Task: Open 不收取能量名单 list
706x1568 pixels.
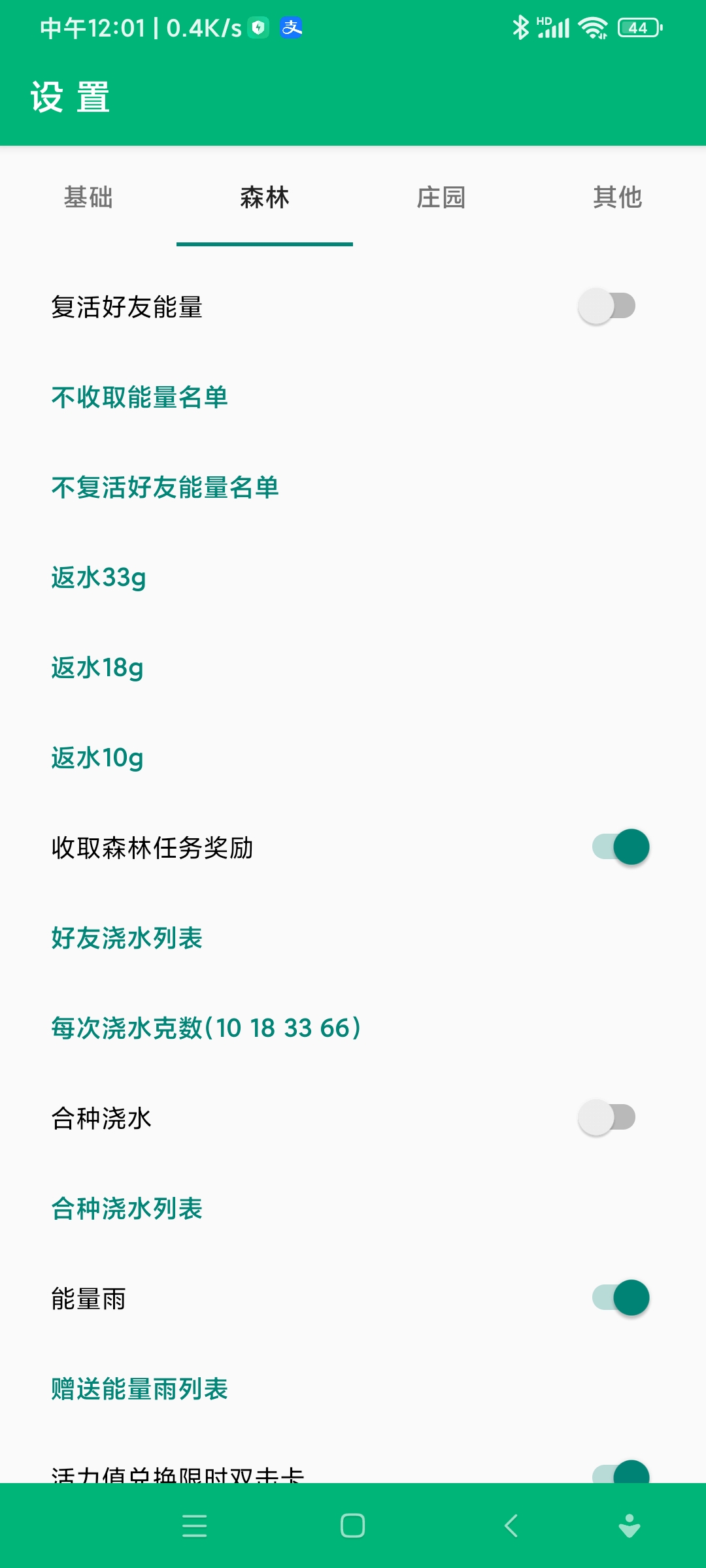Action: pos(139,397)
